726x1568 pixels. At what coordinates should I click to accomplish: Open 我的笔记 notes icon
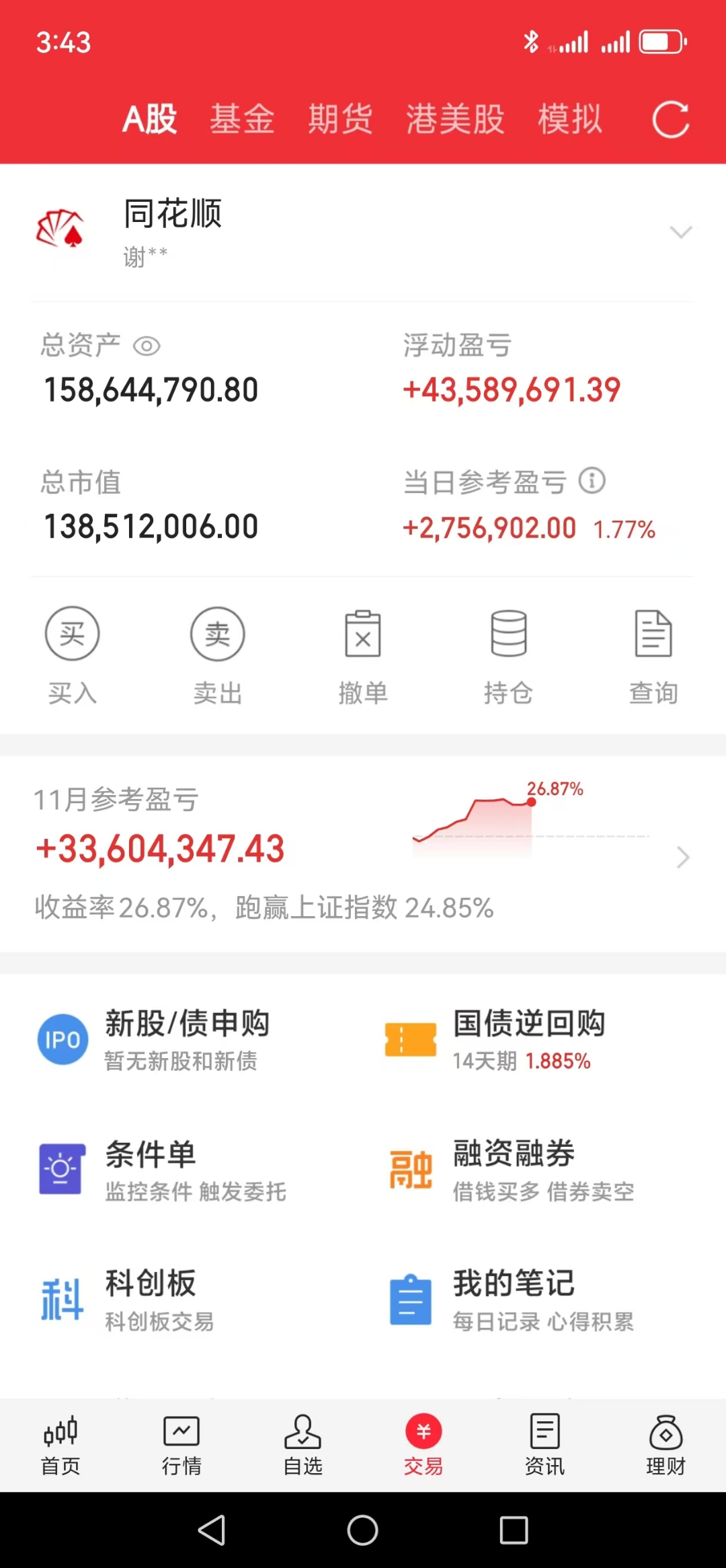point(411,1298)
